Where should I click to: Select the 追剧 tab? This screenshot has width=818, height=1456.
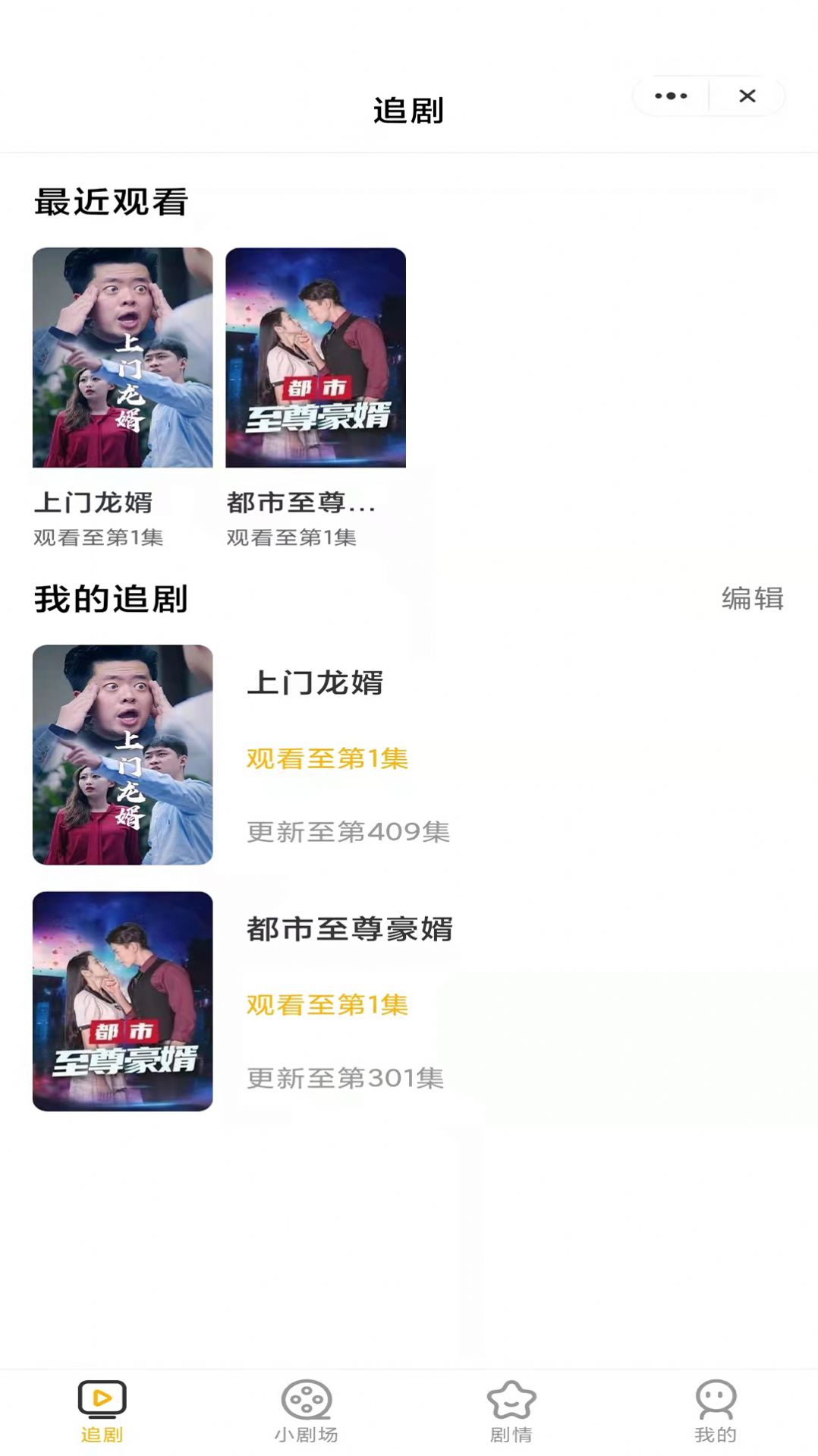102,1411
